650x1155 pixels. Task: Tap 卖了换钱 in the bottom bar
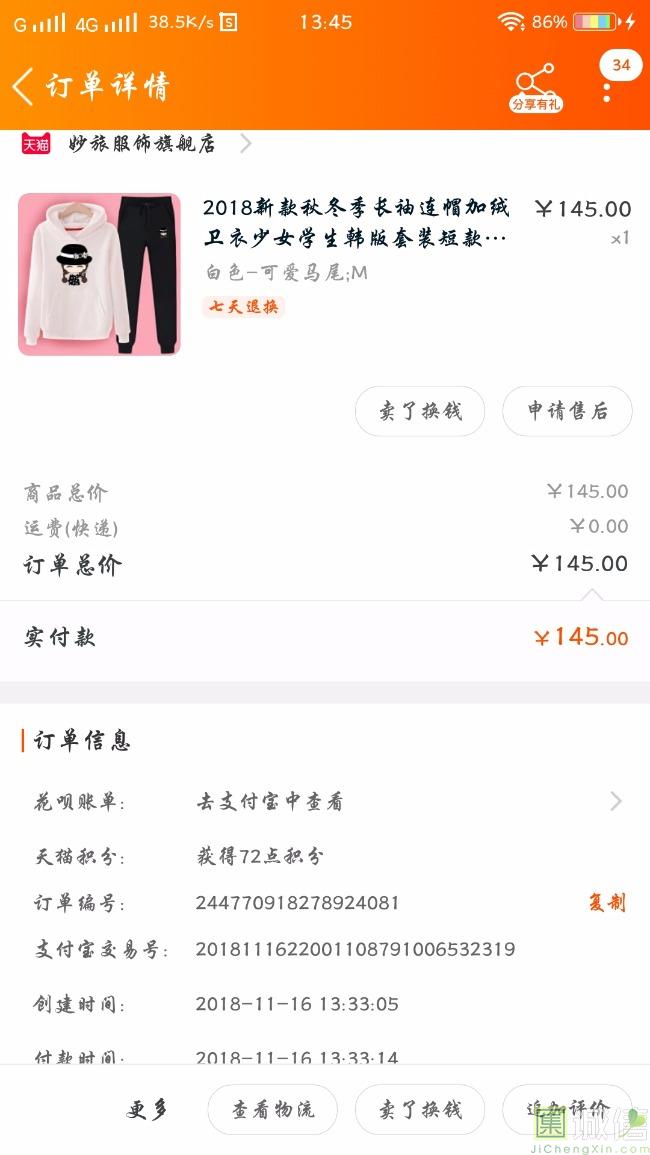click(420, 1109)
